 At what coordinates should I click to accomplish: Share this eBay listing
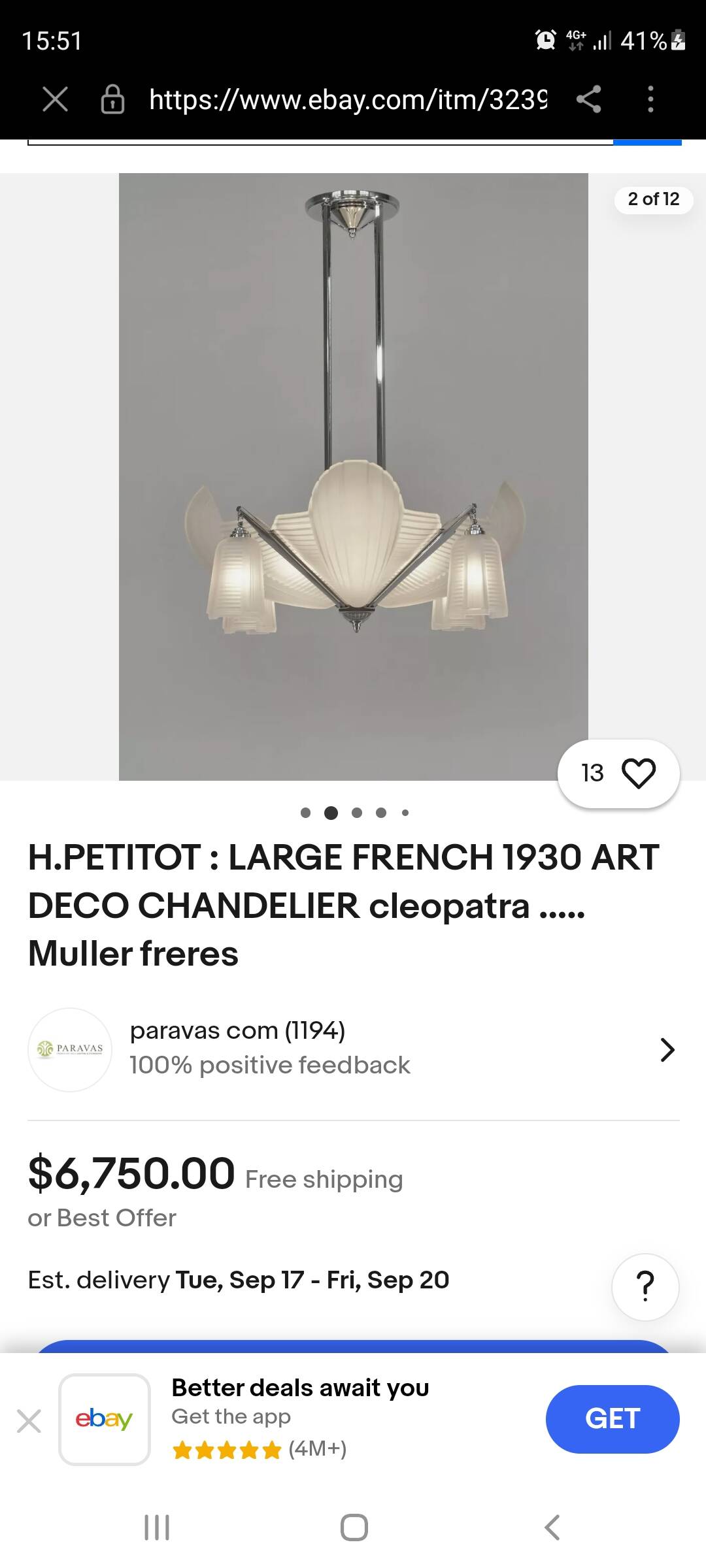pyautogui.click(x=587, y=99)
